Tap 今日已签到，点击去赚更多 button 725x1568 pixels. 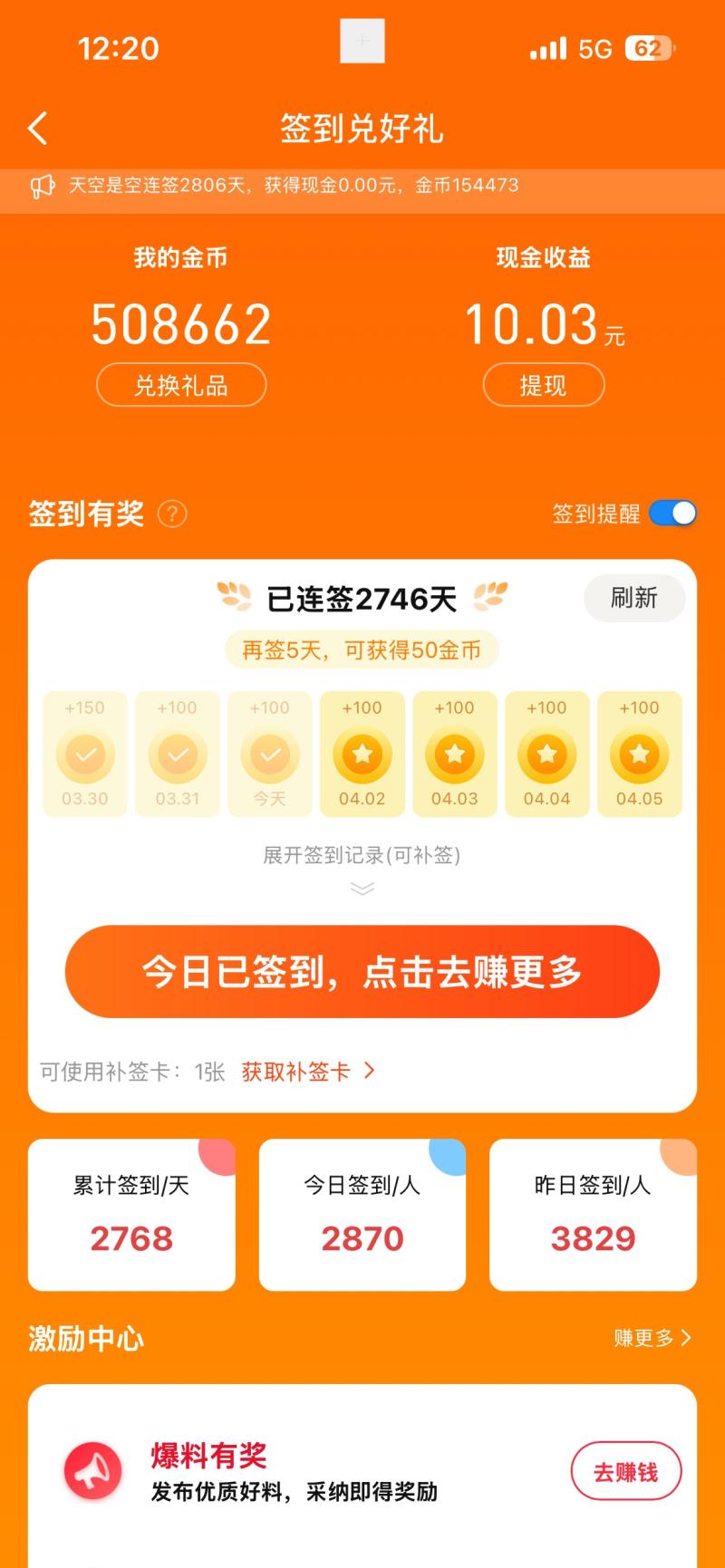click(x=362, y=971)
